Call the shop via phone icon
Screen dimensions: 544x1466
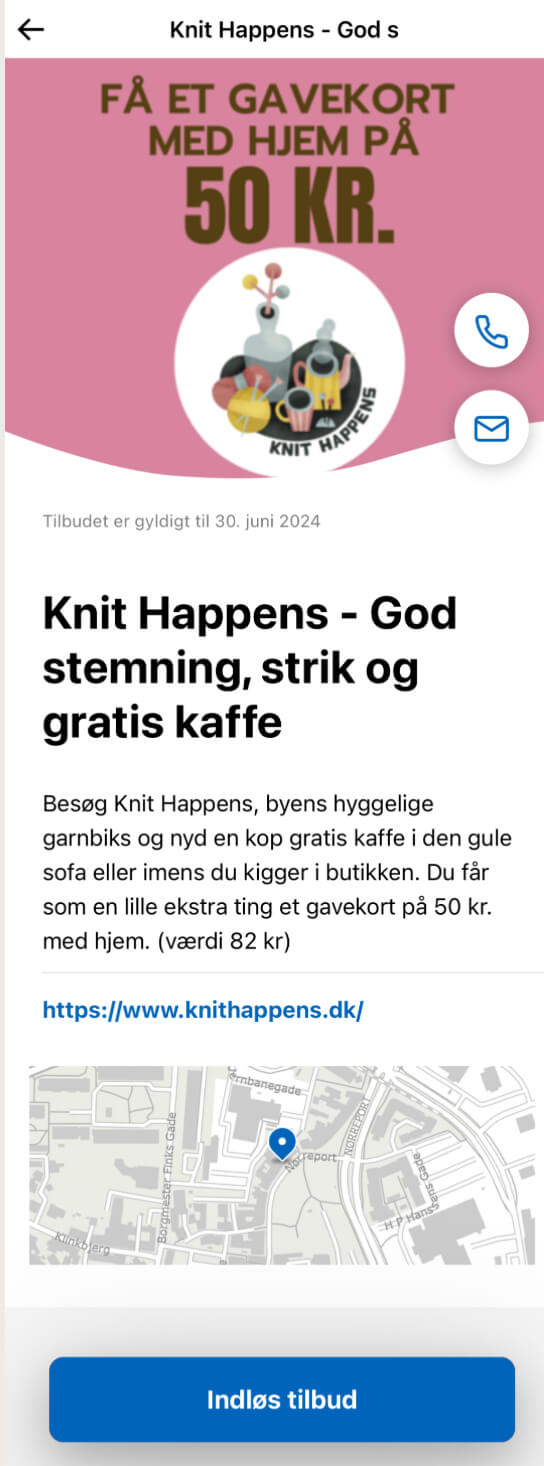[491, 331]
